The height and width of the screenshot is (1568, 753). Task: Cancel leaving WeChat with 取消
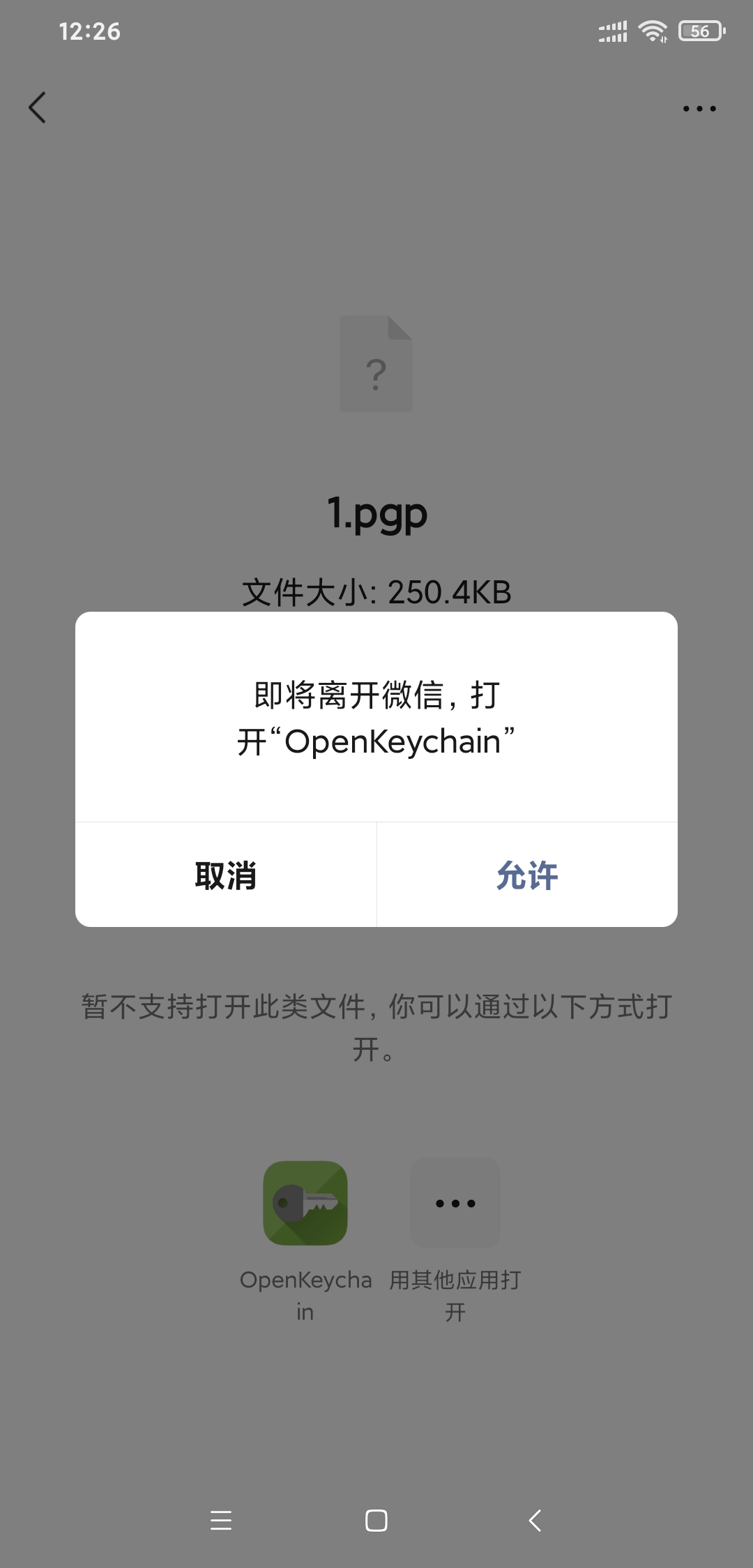pyautogui.click(x=226, y=875)
